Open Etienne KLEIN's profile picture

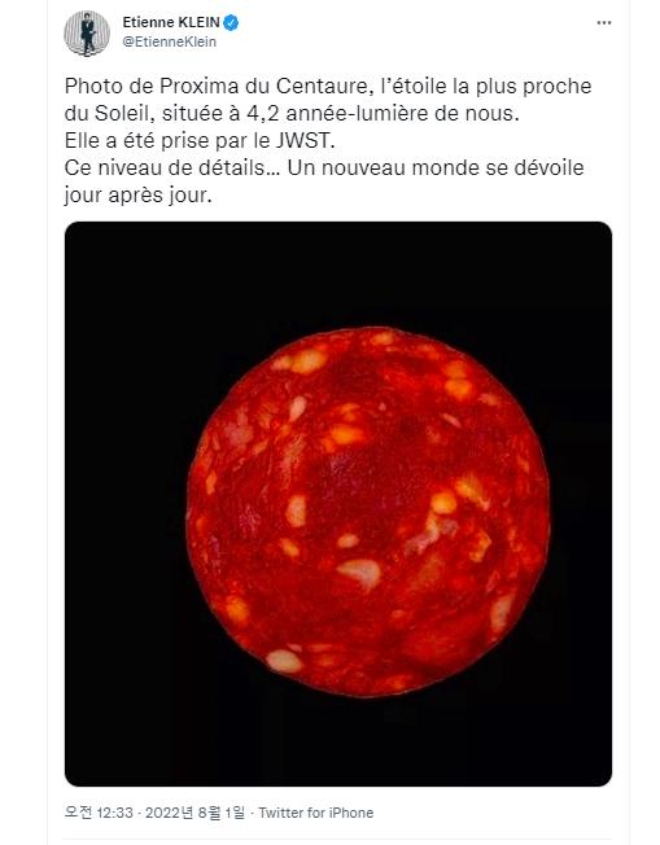[87, 33]
